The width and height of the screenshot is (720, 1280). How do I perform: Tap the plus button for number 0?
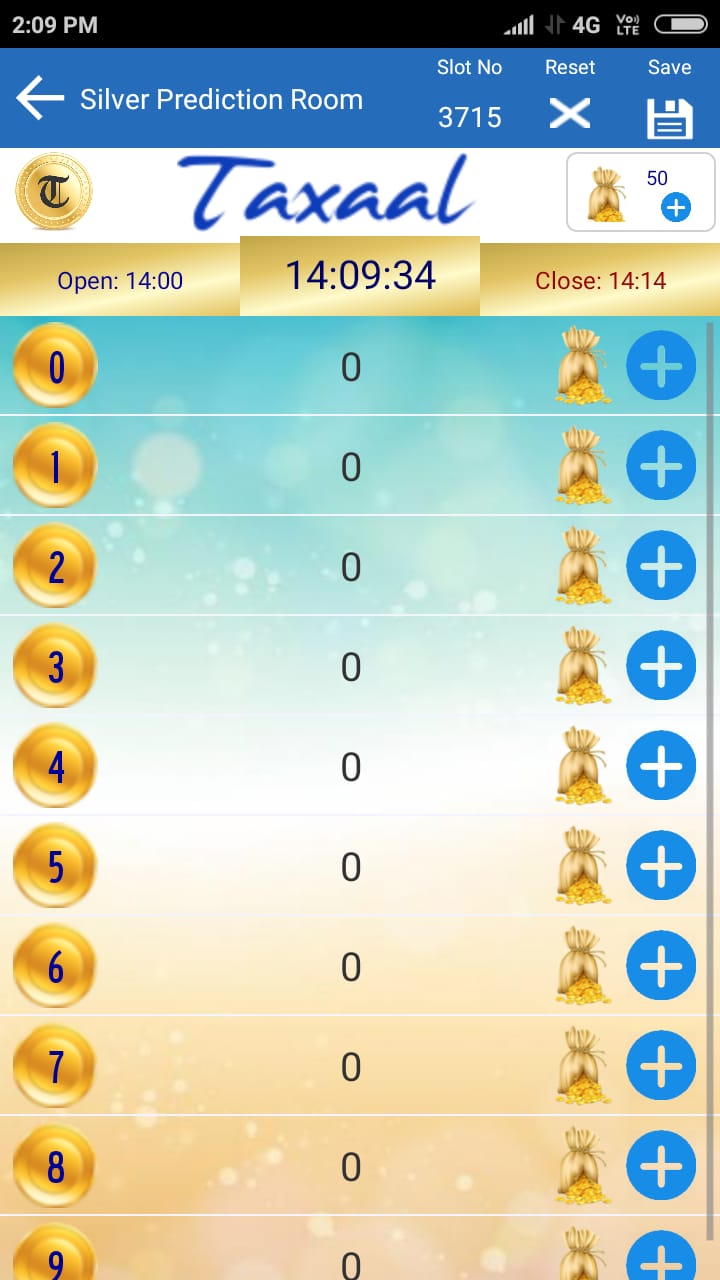point(661,367)
